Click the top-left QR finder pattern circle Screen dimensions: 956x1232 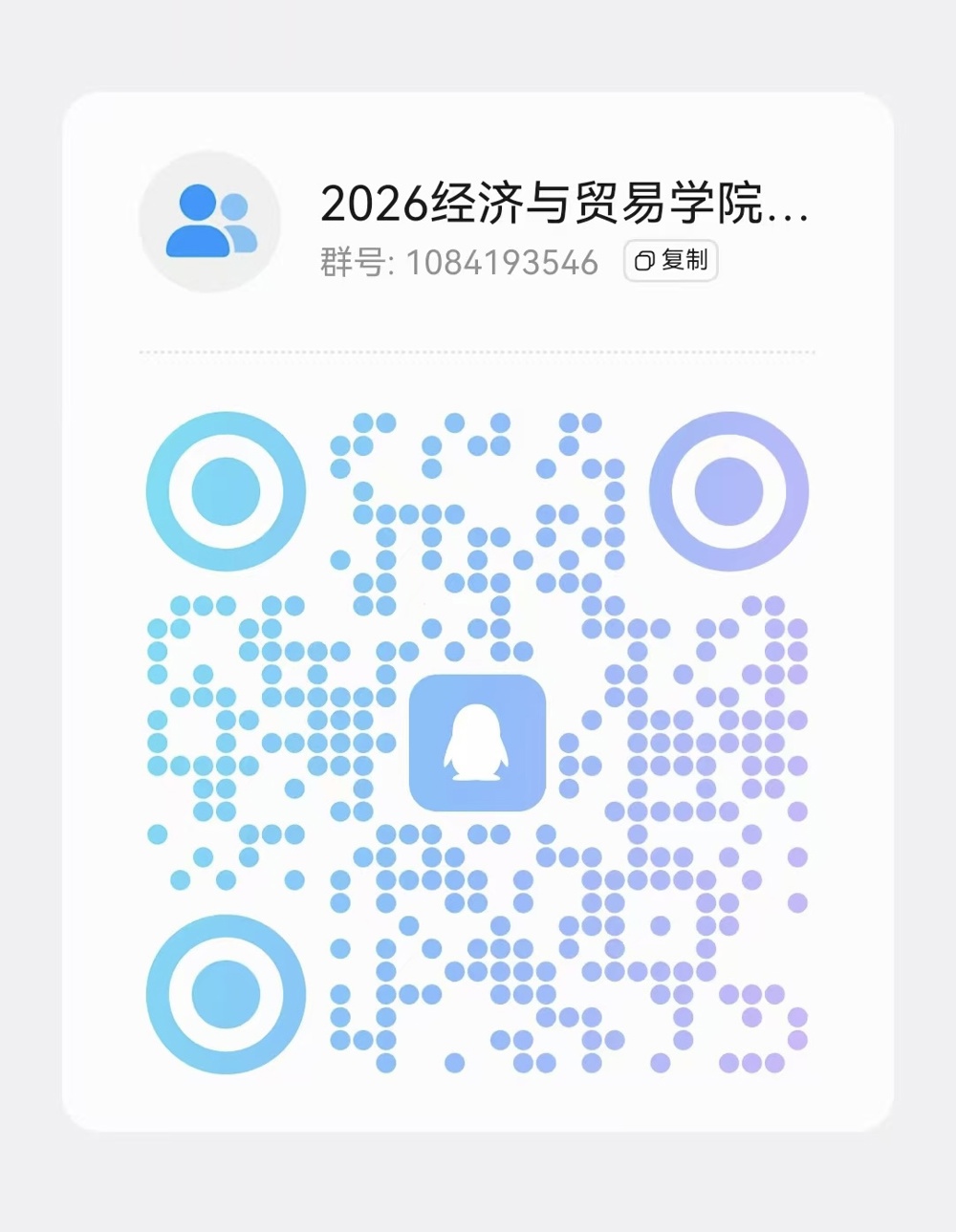tap(225, 490)
